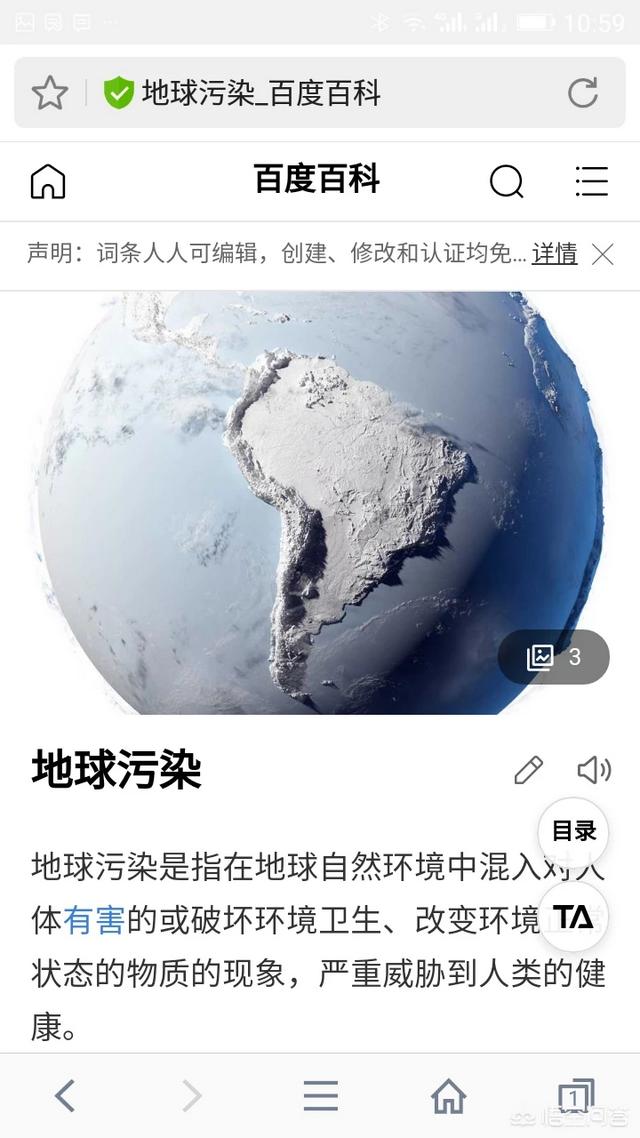Edit the 地球污染 entry
Viewport: 640px width, 1138px height.
[x=528, y=770]
